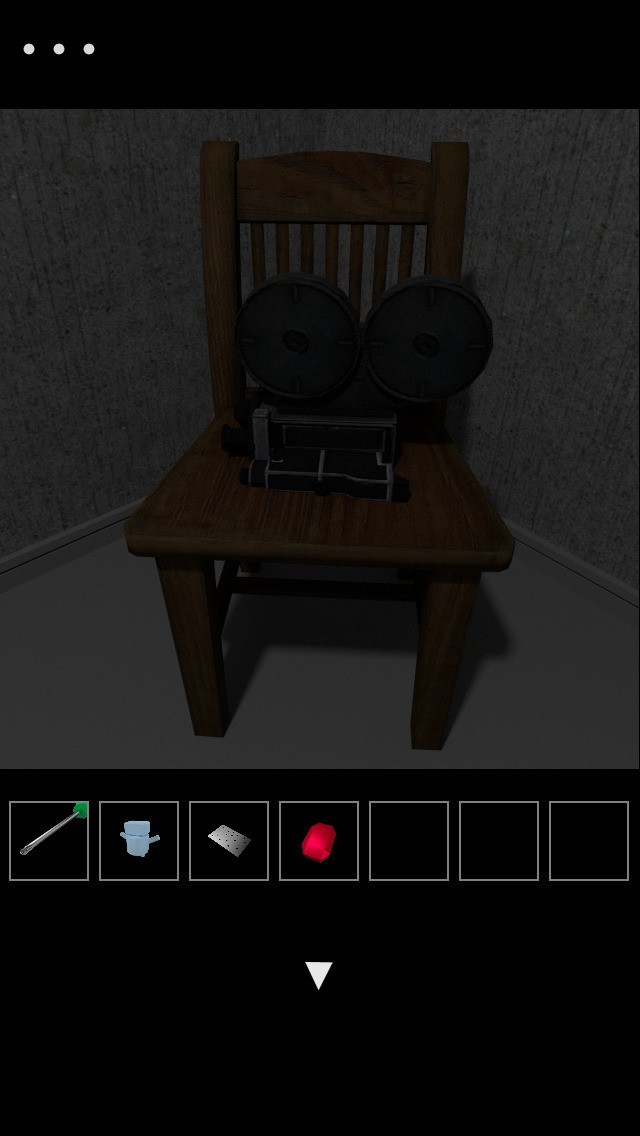
Task: Select the blue figurine inventory item
Action: (139, 840)
